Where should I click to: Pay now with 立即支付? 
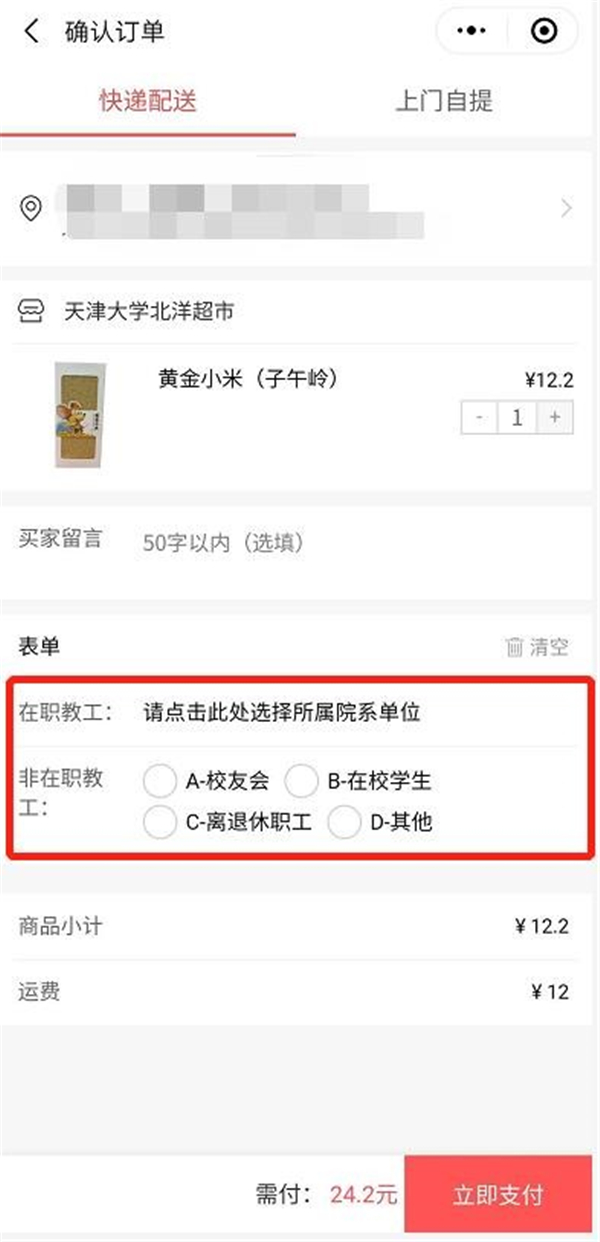499,1195
